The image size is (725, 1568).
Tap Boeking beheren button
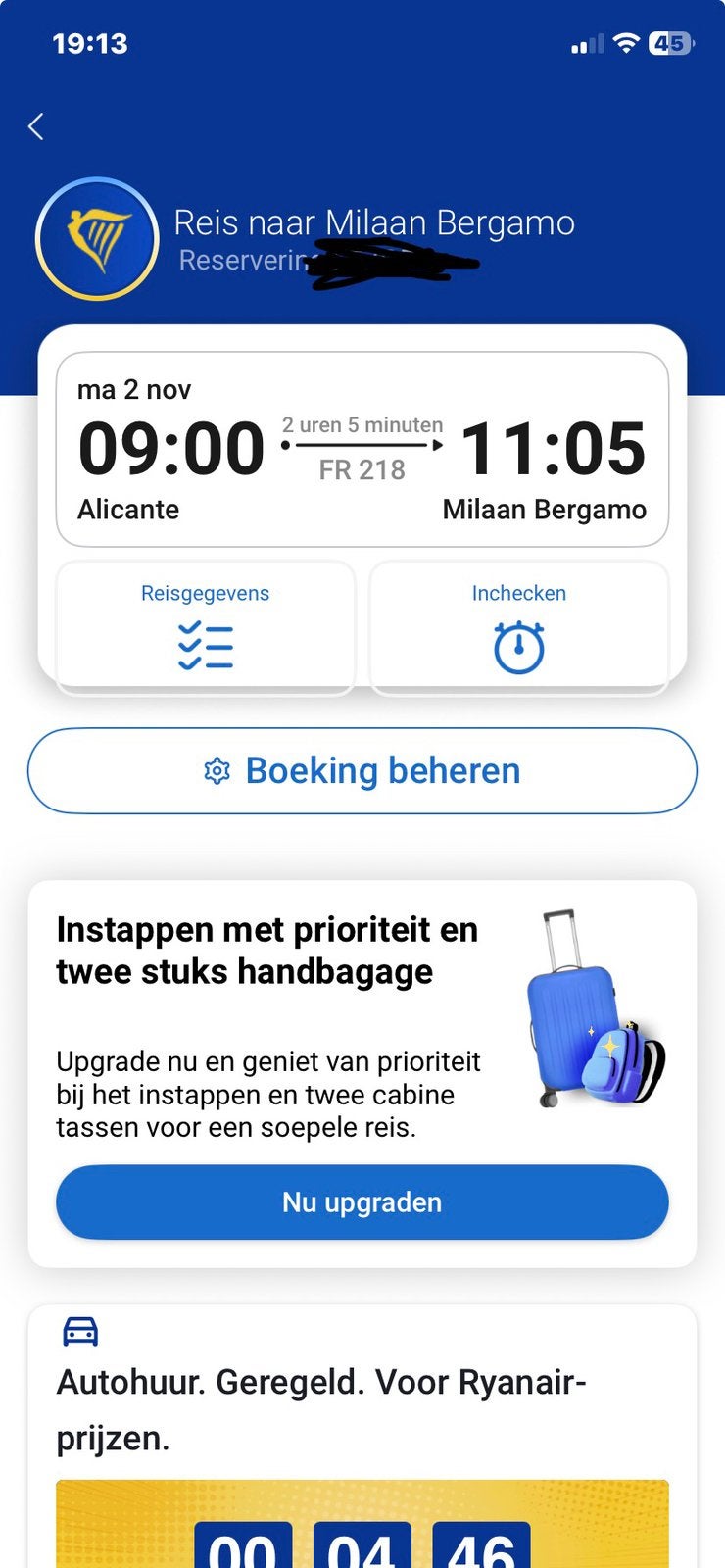point(362,771)
